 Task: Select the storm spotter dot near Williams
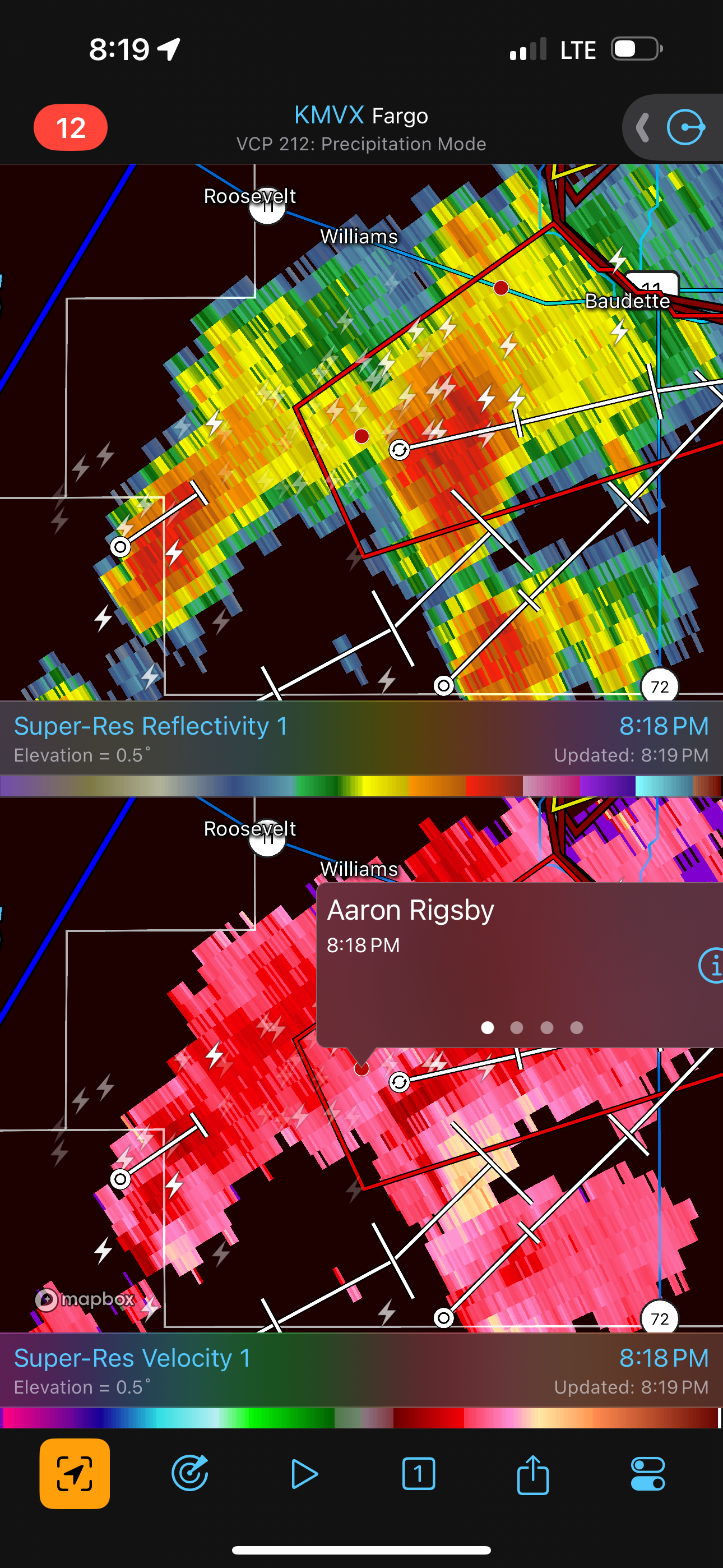pos(501,288)
